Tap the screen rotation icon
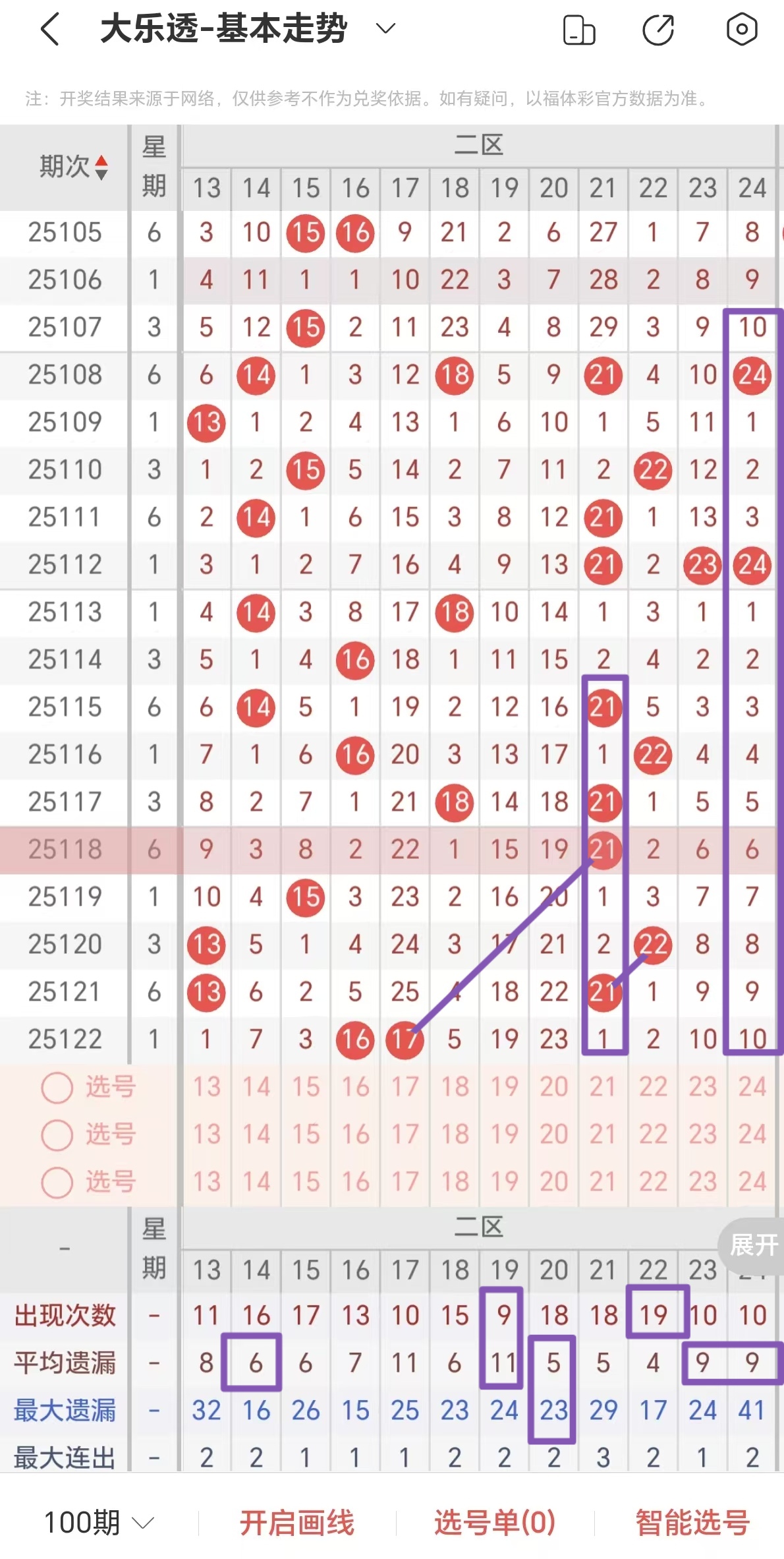 click(580, 30)
